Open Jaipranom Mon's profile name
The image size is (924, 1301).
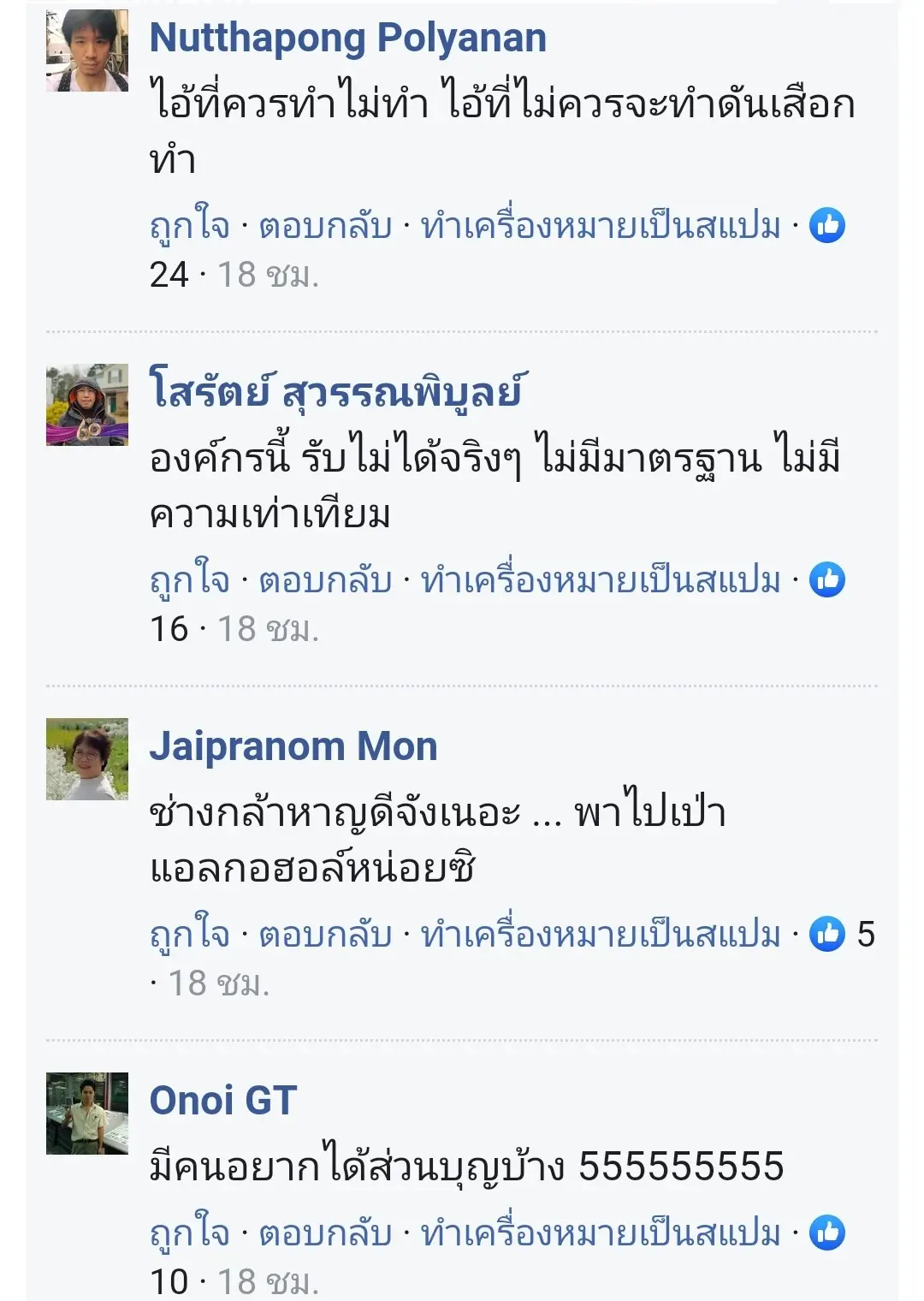pos(293,746)
